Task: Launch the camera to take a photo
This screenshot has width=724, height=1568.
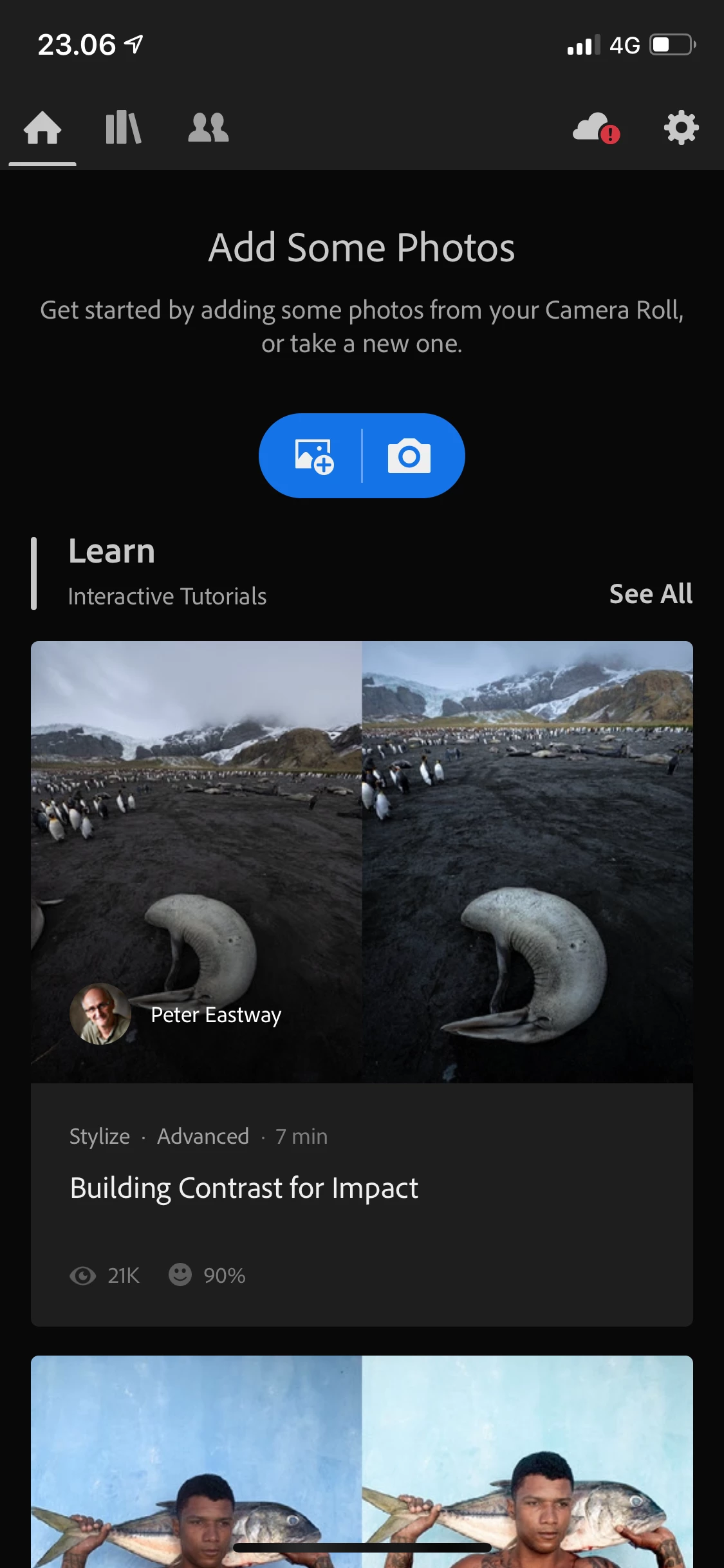Action: [x=409, y=456]
